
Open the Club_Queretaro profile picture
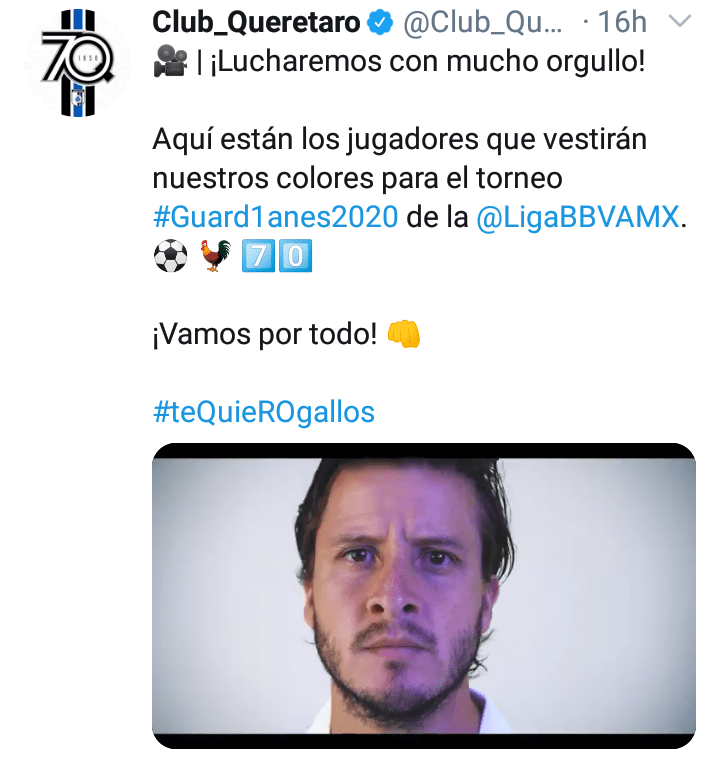pyautogui.click(x=77, y=63)
